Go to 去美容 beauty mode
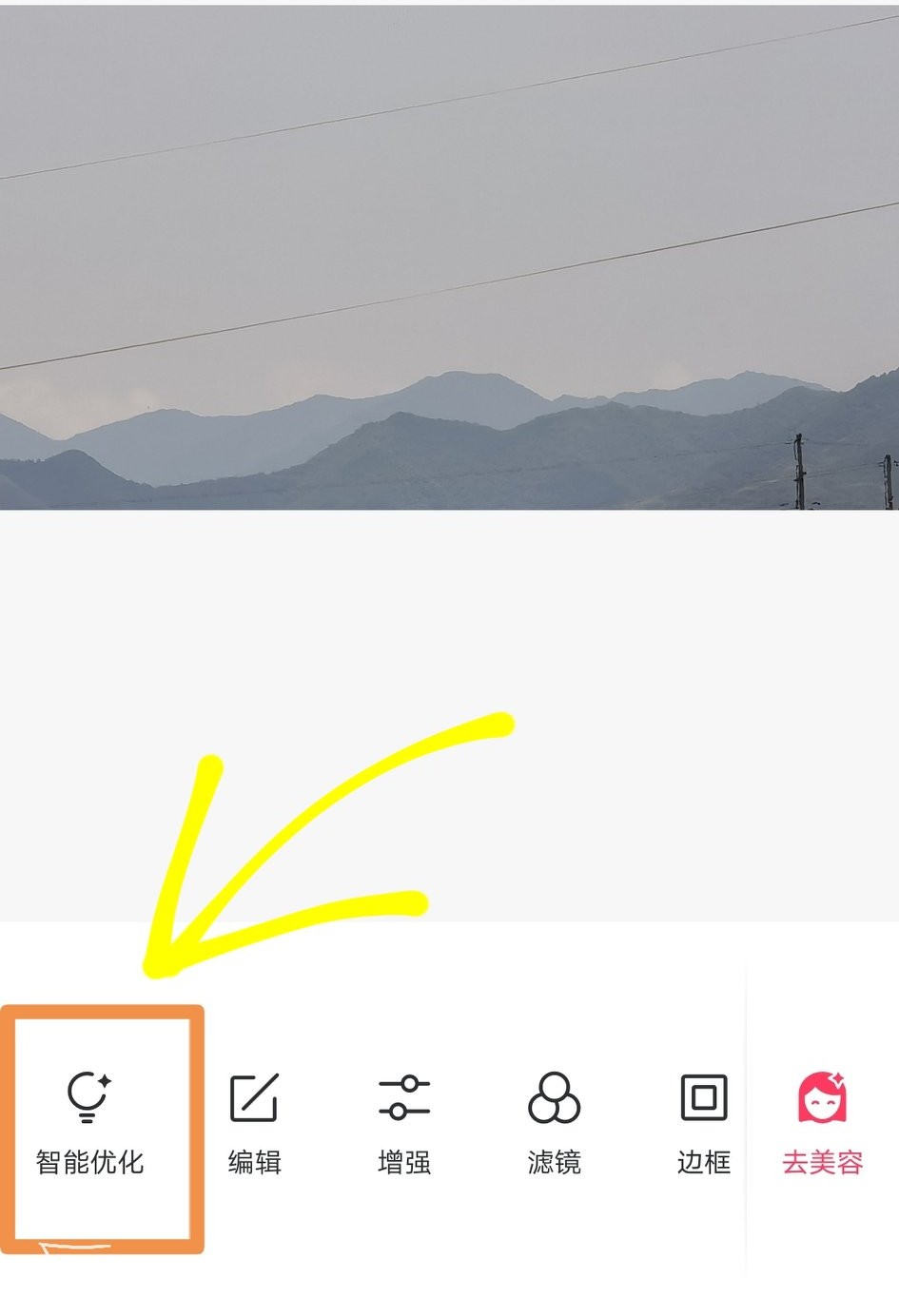This screenshot has height=1316, width=899. [x=822, y=1122]
